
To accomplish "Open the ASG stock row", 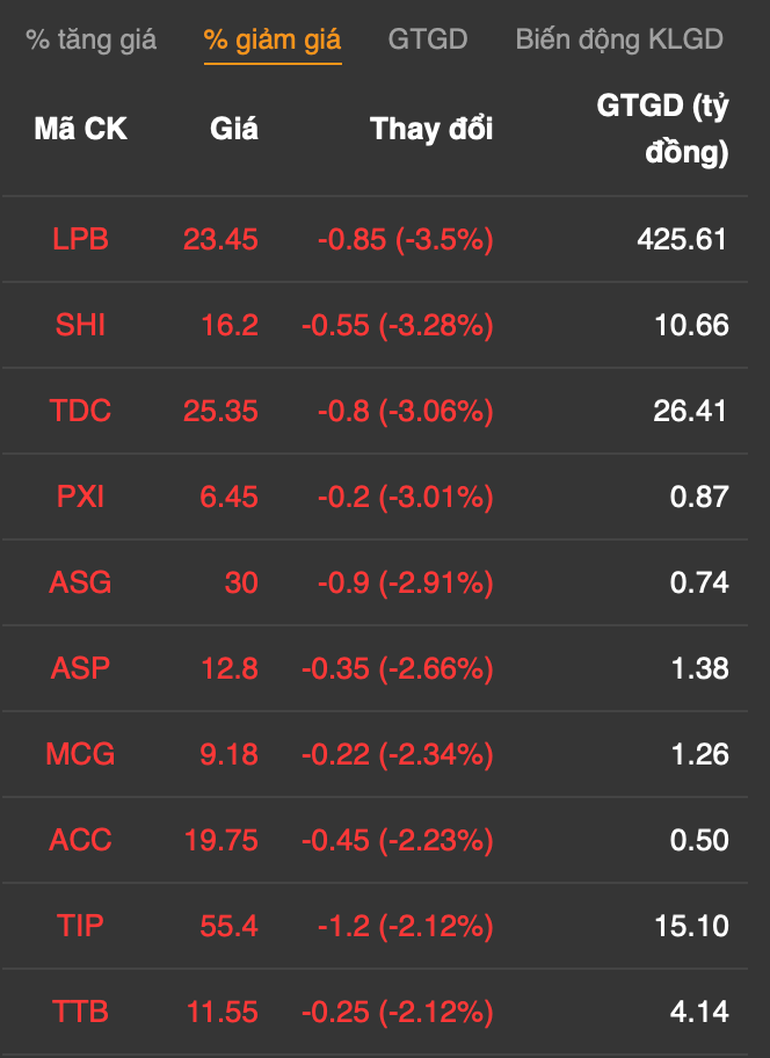I will point(80,583).
